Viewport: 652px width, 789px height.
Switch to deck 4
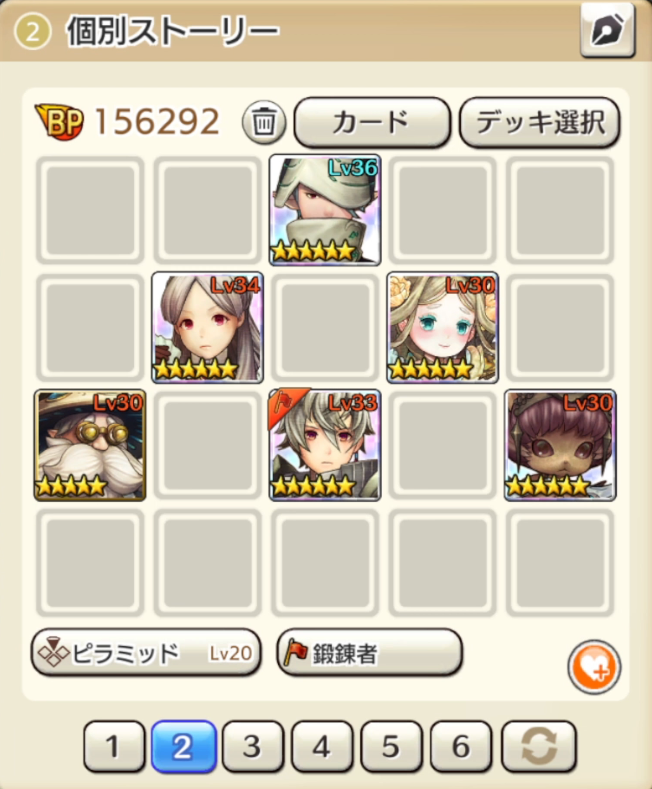point(321,746)
